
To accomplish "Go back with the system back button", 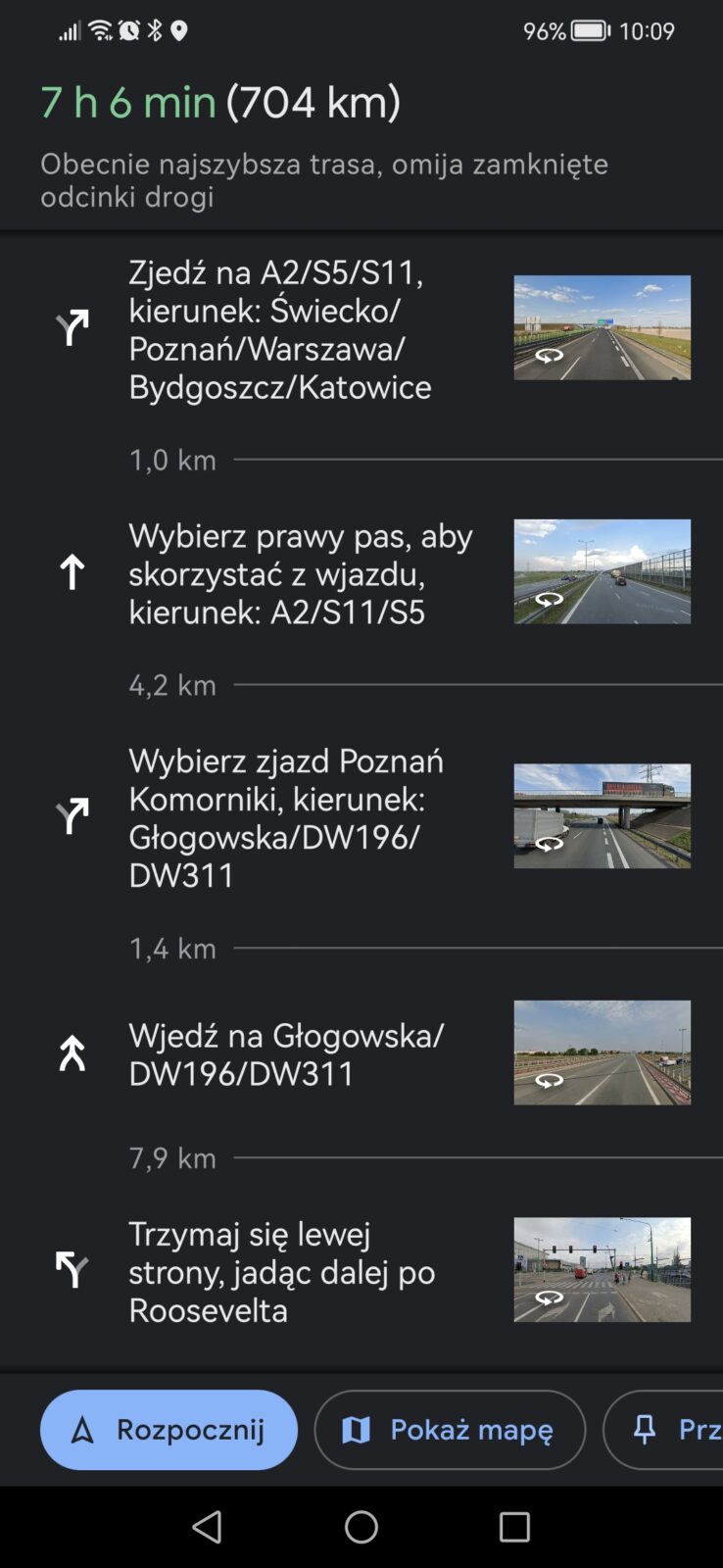I will click(x=207, y=1526).
